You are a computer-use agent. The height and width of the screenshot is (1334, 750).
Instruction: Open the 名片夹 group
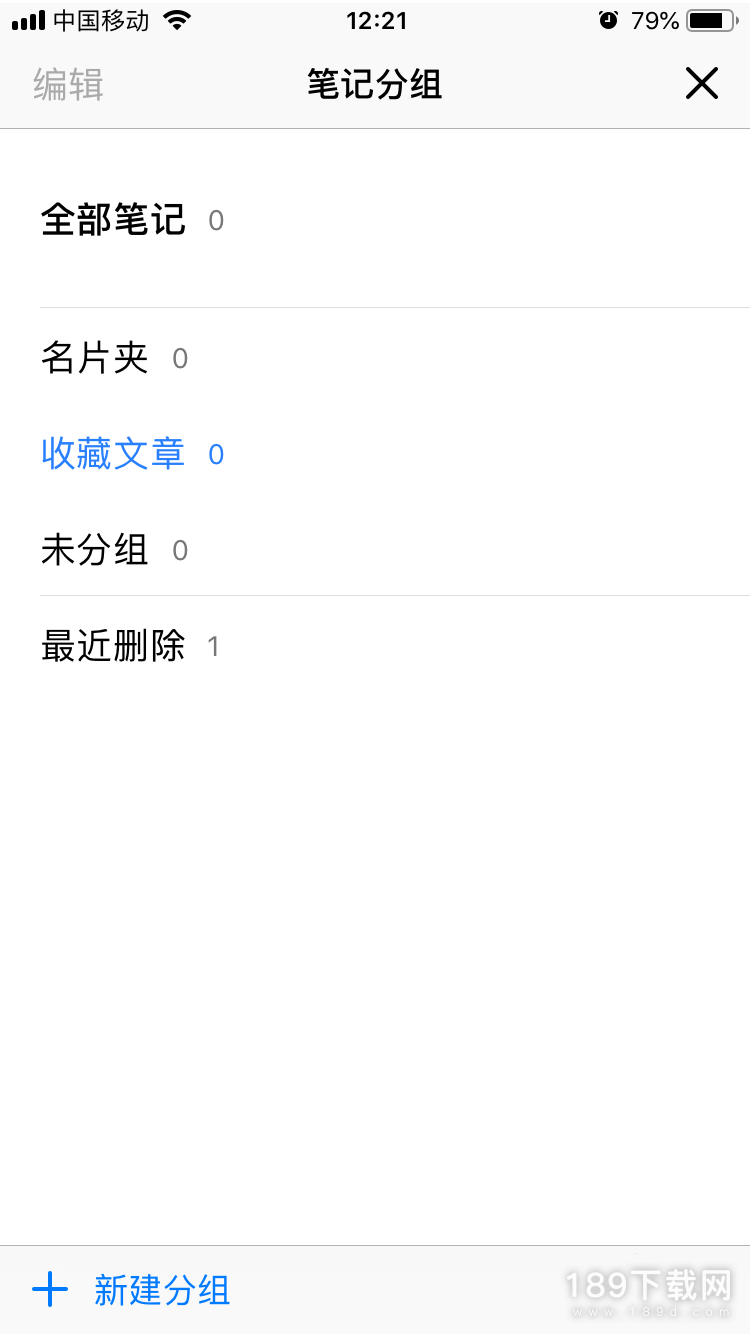(375, 357)
